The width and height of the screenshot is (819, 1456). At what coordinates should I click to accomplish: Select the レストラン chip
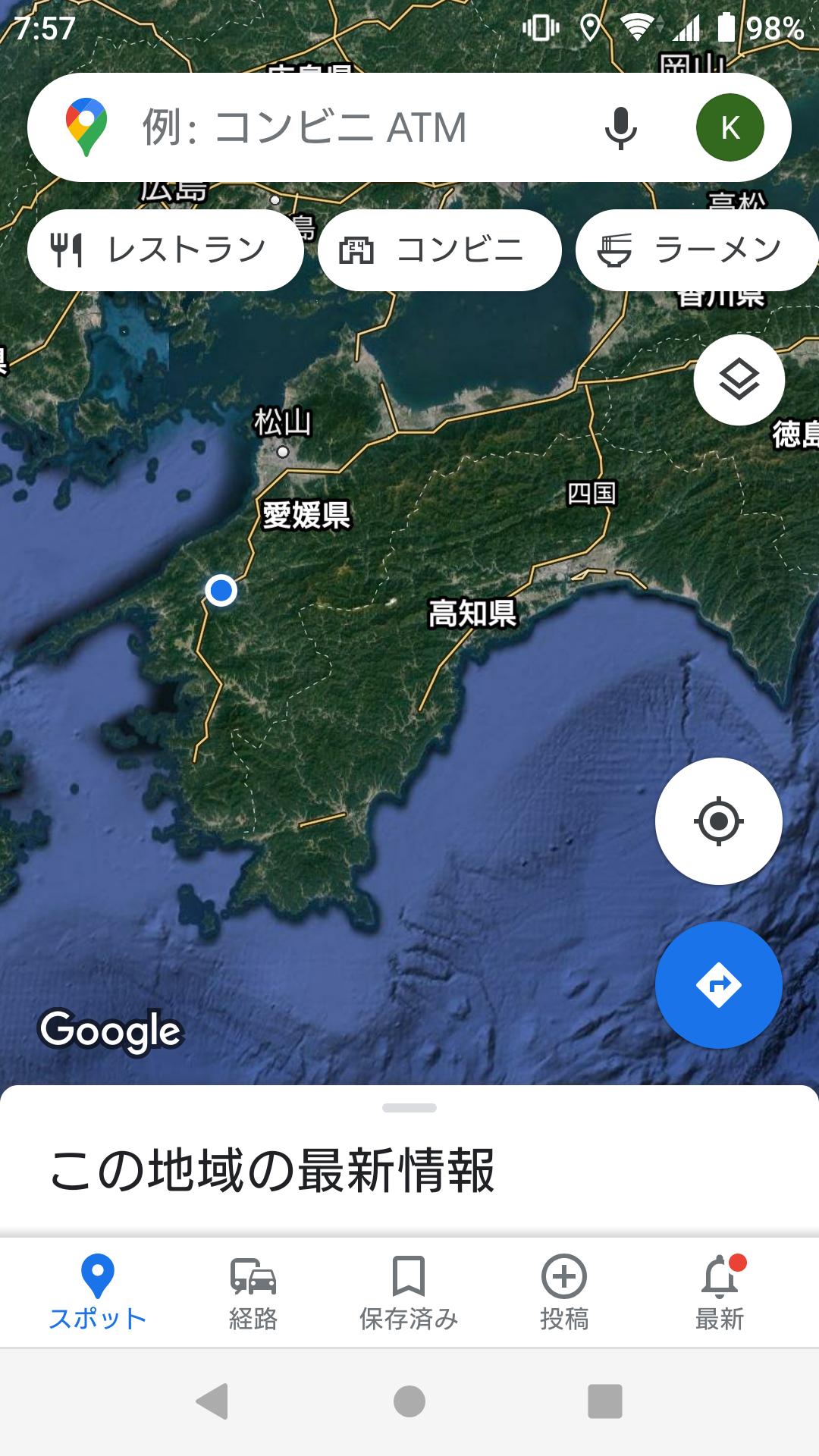coord(165,250)
